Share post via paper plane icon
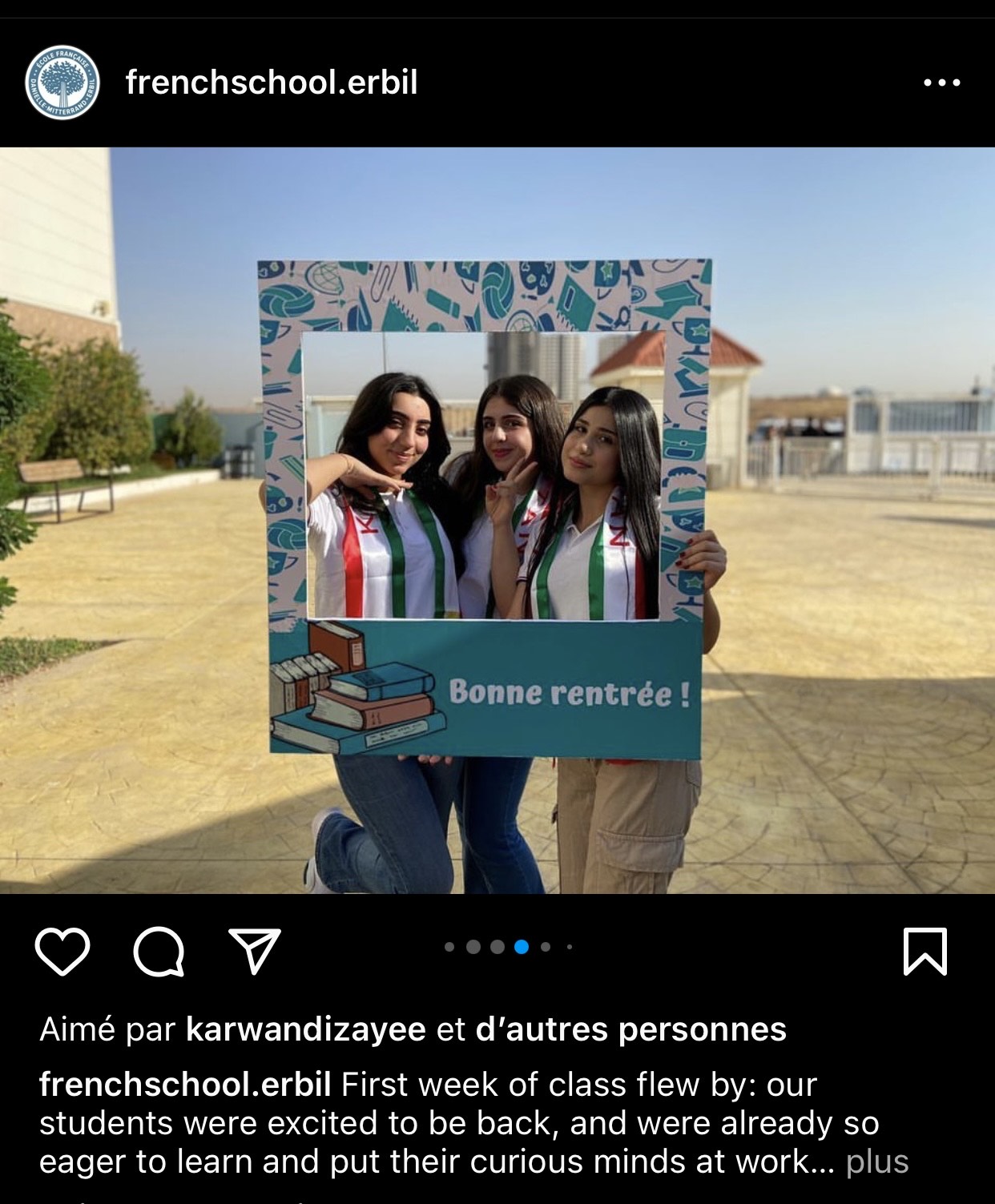Image resolution: width=995 pixels, height=1204 pixels. click(x=255, y=951)
